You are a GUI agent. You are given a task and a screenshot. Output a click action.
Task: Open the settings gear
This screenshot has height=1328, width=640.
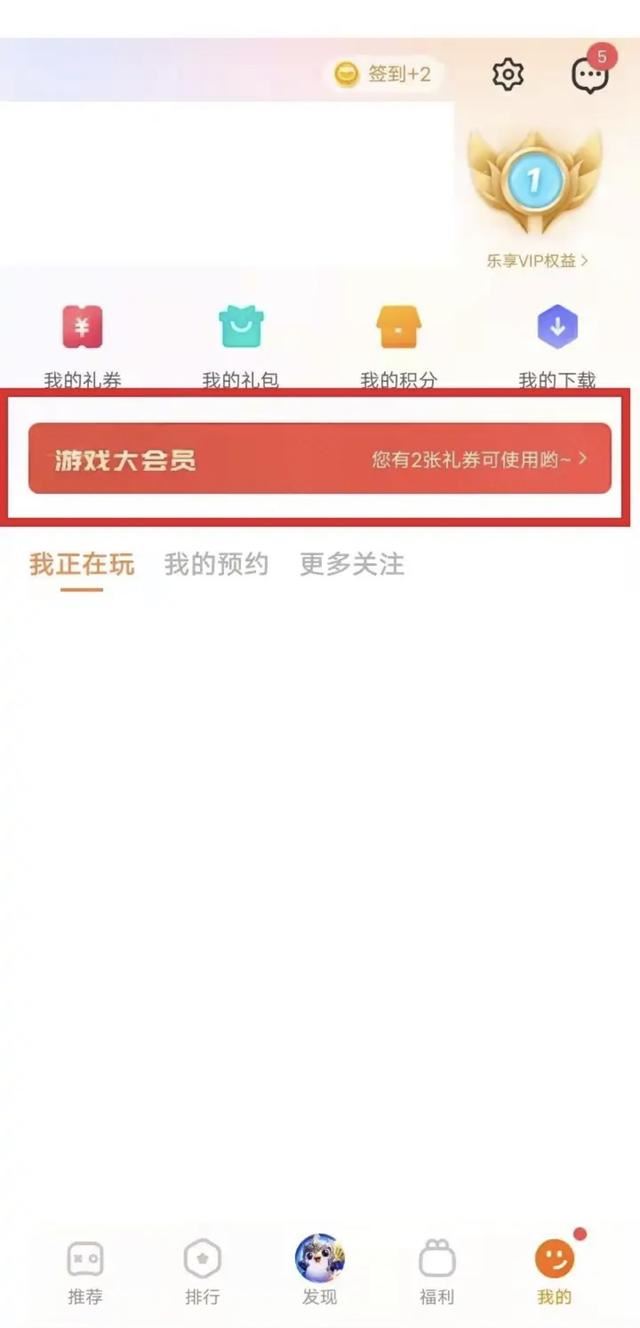coord(508,74)
